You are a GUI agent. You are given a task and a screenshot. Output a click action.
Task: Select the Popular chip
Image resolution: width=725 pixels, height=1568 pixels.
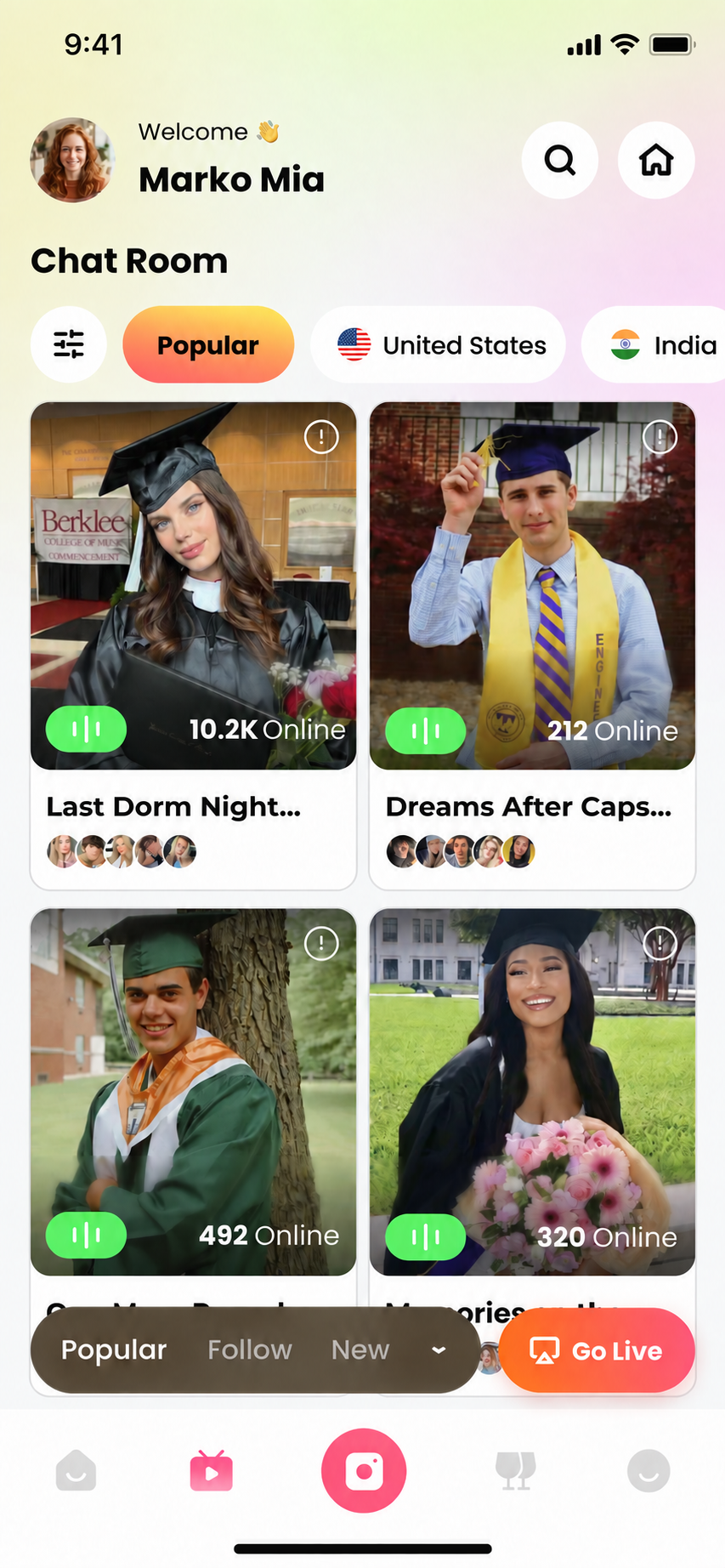tap(208, 344)
